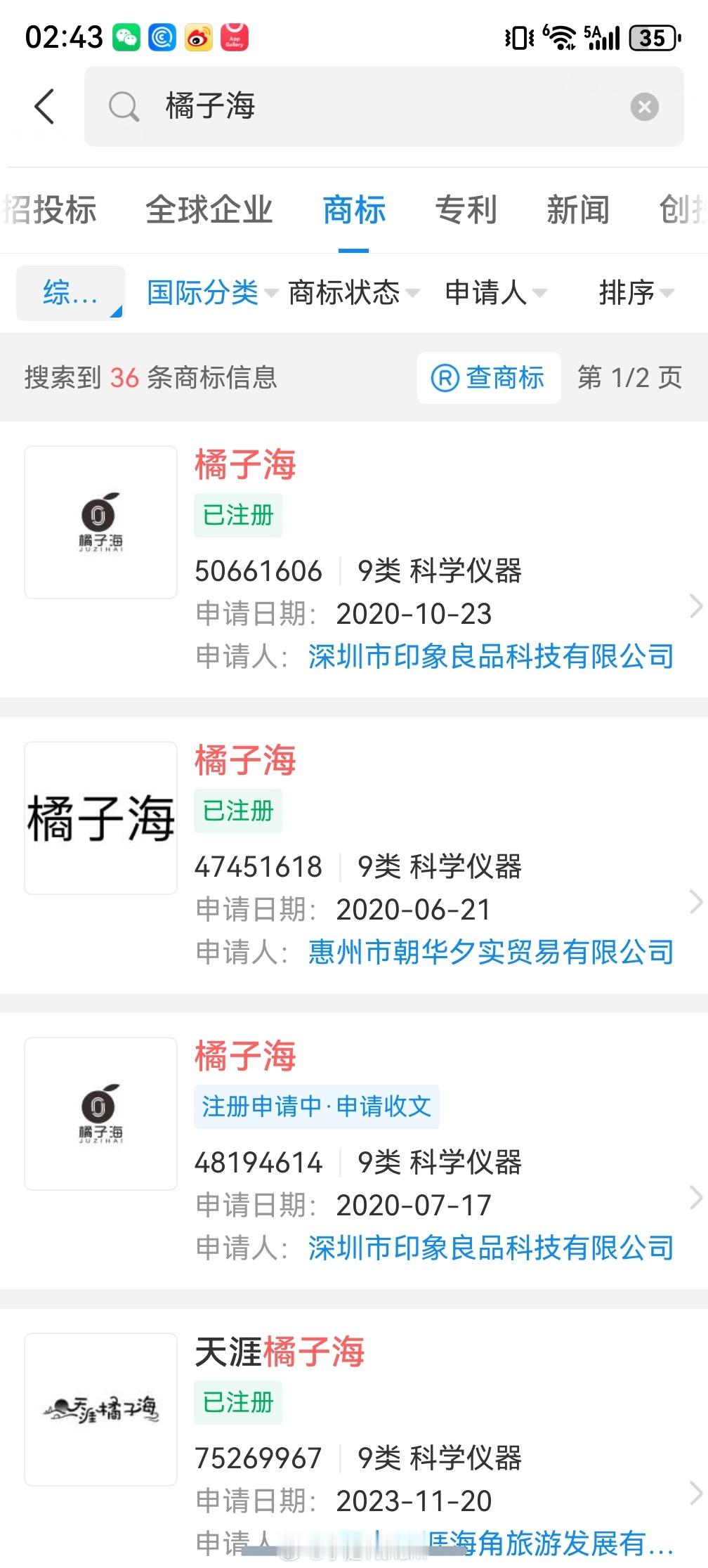Tap the back arrow to return

tap(44, 105)
